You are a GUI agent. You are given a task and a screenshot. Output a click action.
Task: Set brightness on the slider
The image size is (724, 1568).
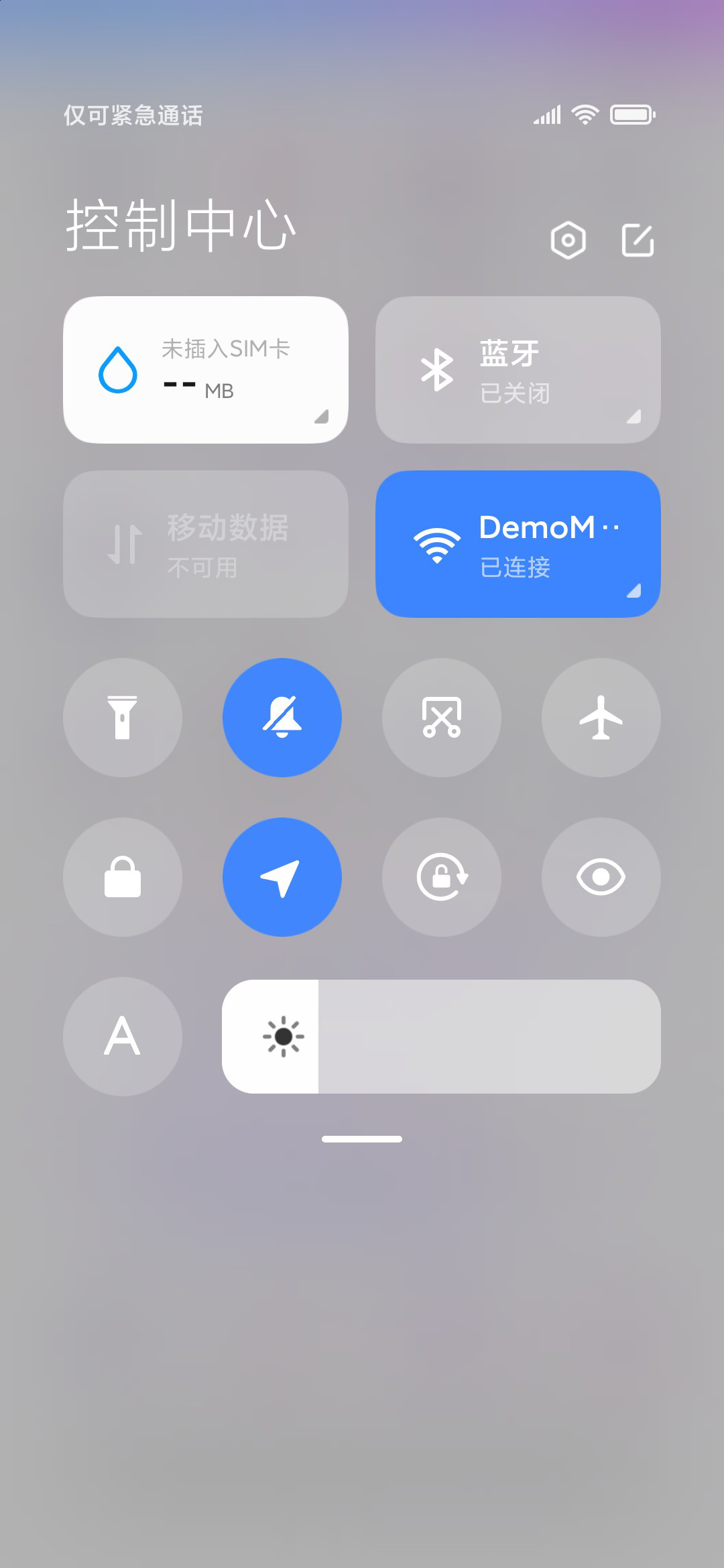(441, 1037)
